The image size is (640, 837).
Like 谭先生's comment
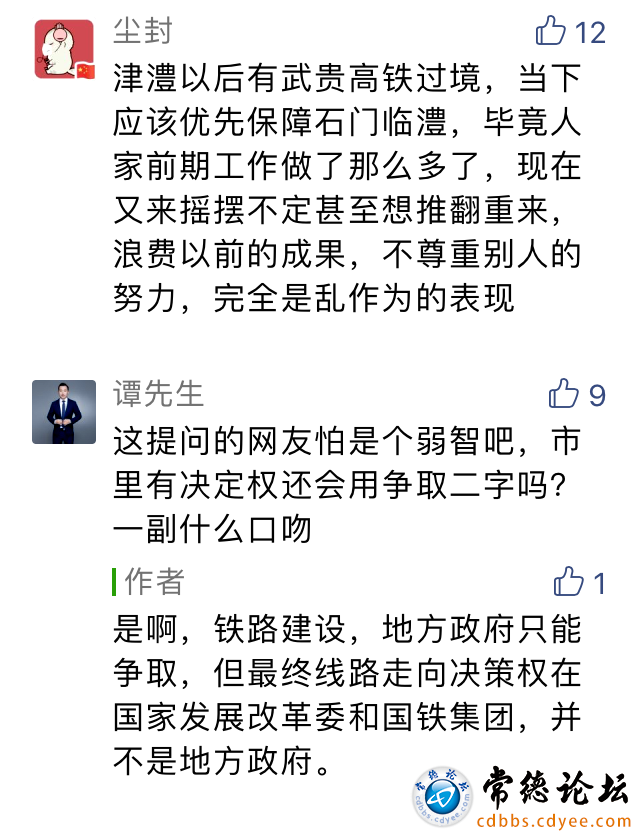coord(564,394)
